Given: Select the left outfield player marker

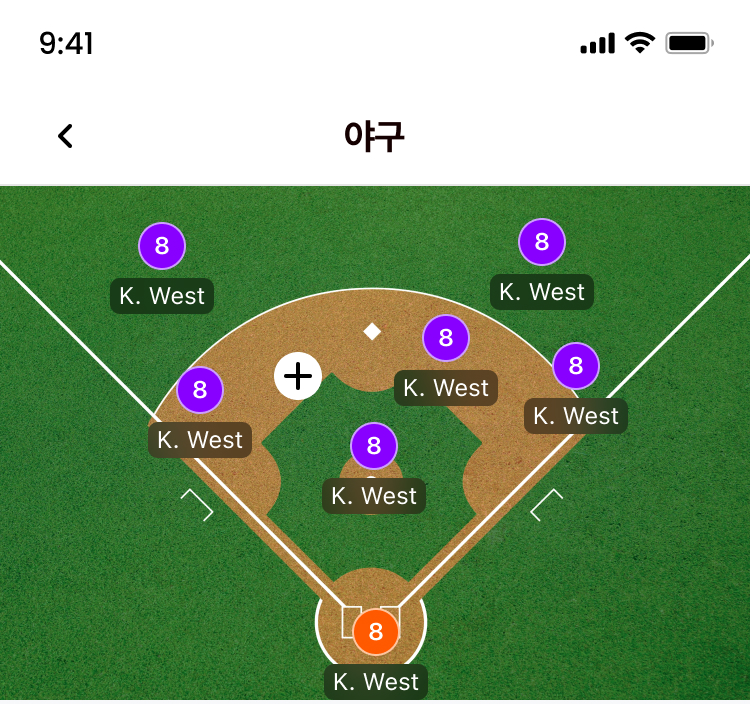Looking at the screenshot, I should point(162,246).
